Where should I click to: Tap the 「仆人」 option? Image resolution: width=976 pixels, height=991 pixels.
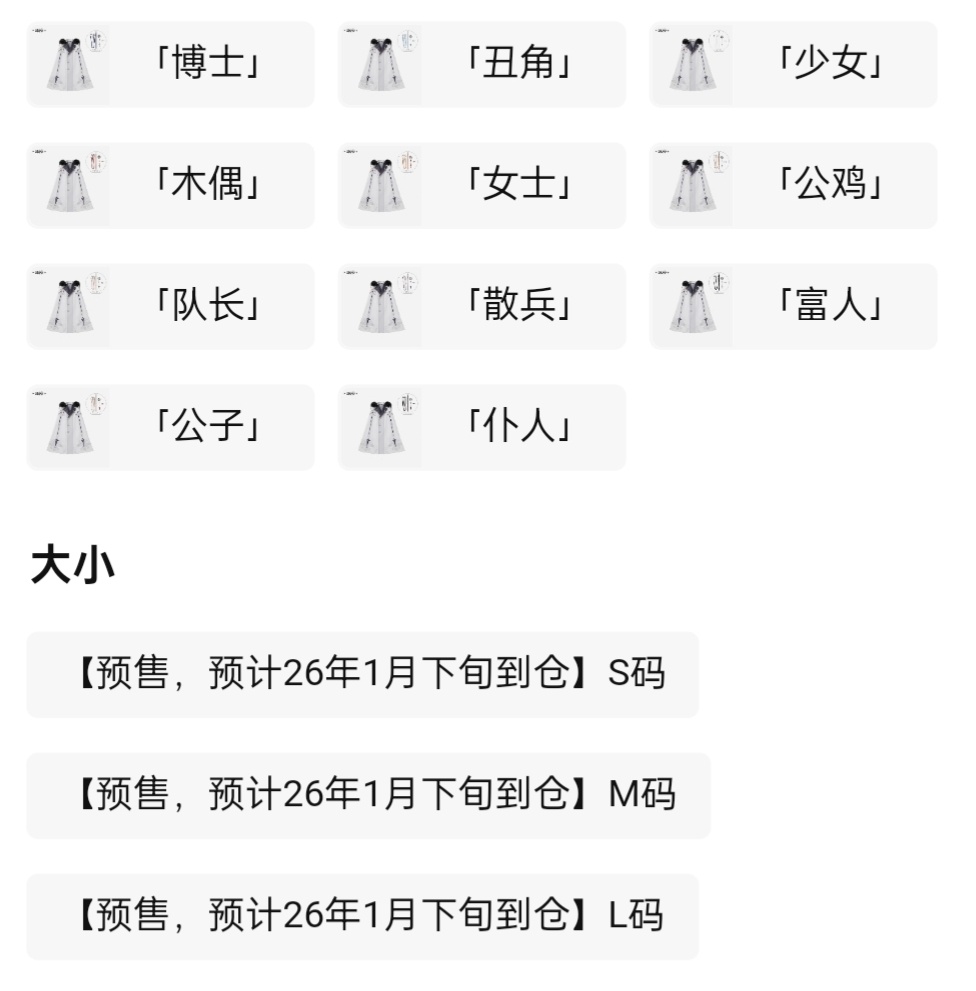[482, 427]
